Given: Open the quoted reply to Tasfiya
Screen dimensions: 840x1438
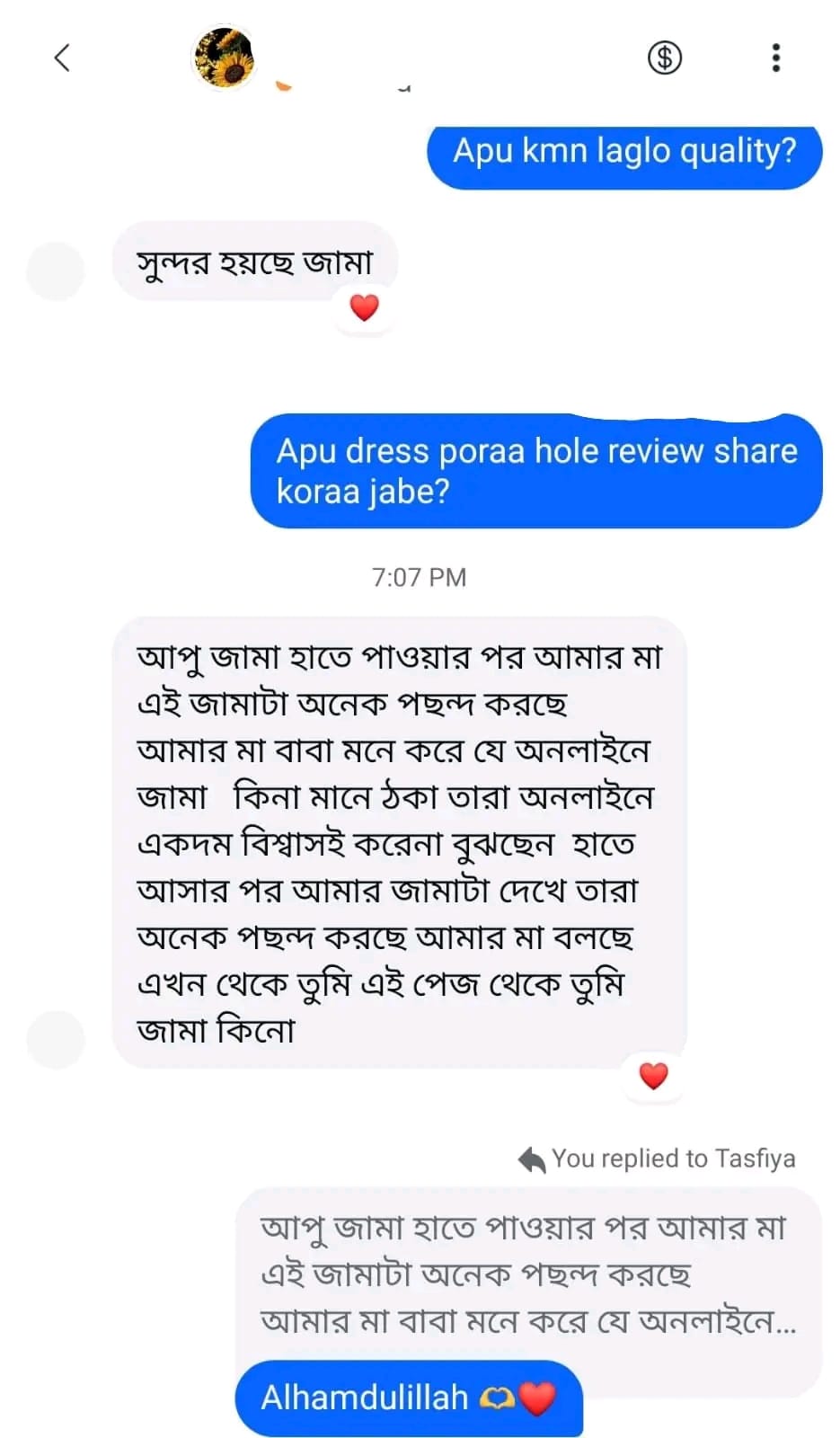Looking at the screenshot, I should coord(528,1274).
